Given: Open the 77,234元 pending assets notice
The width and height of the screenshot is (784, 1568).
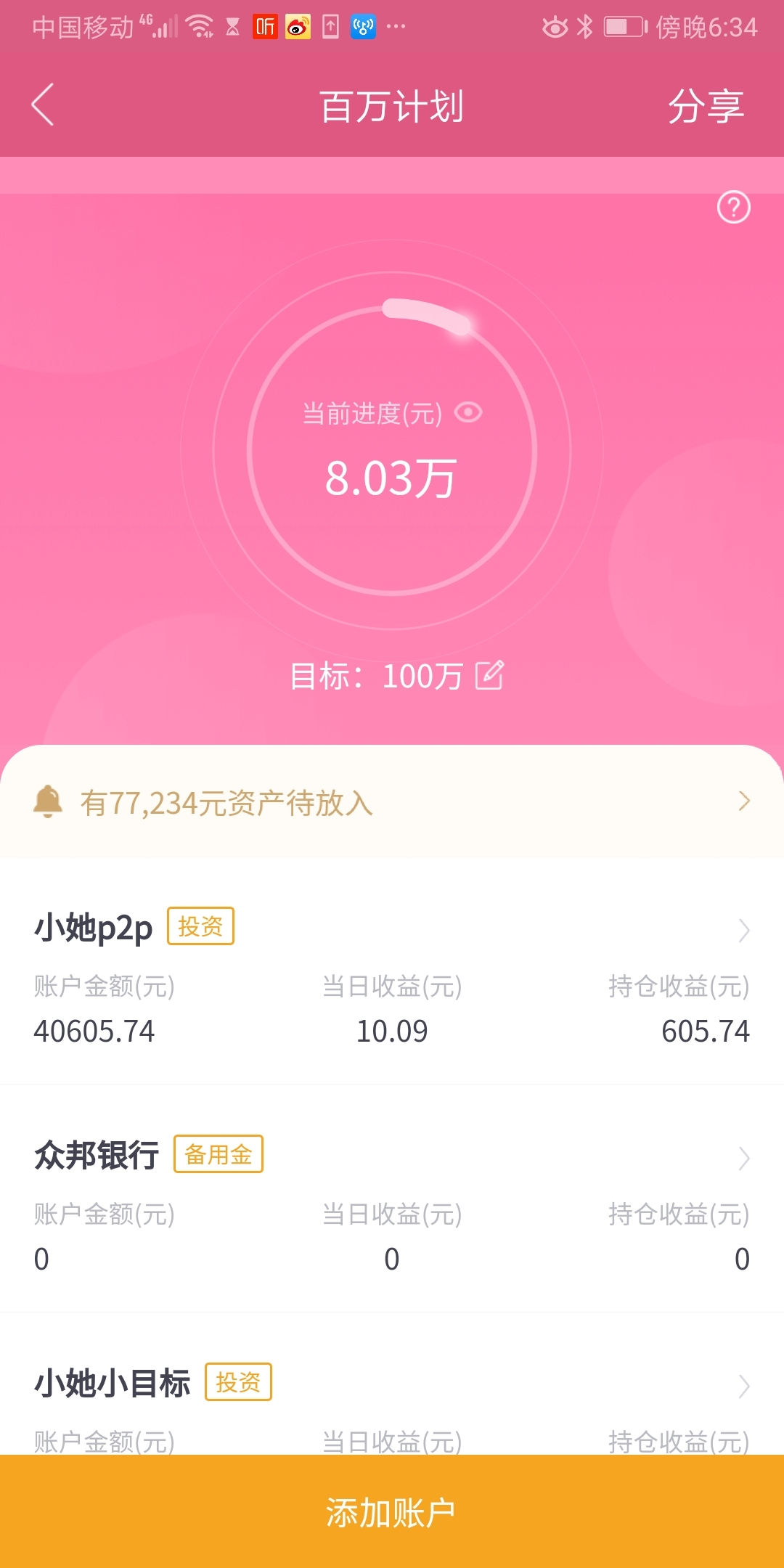Looking at the screenshot, I should click(392, 802).
